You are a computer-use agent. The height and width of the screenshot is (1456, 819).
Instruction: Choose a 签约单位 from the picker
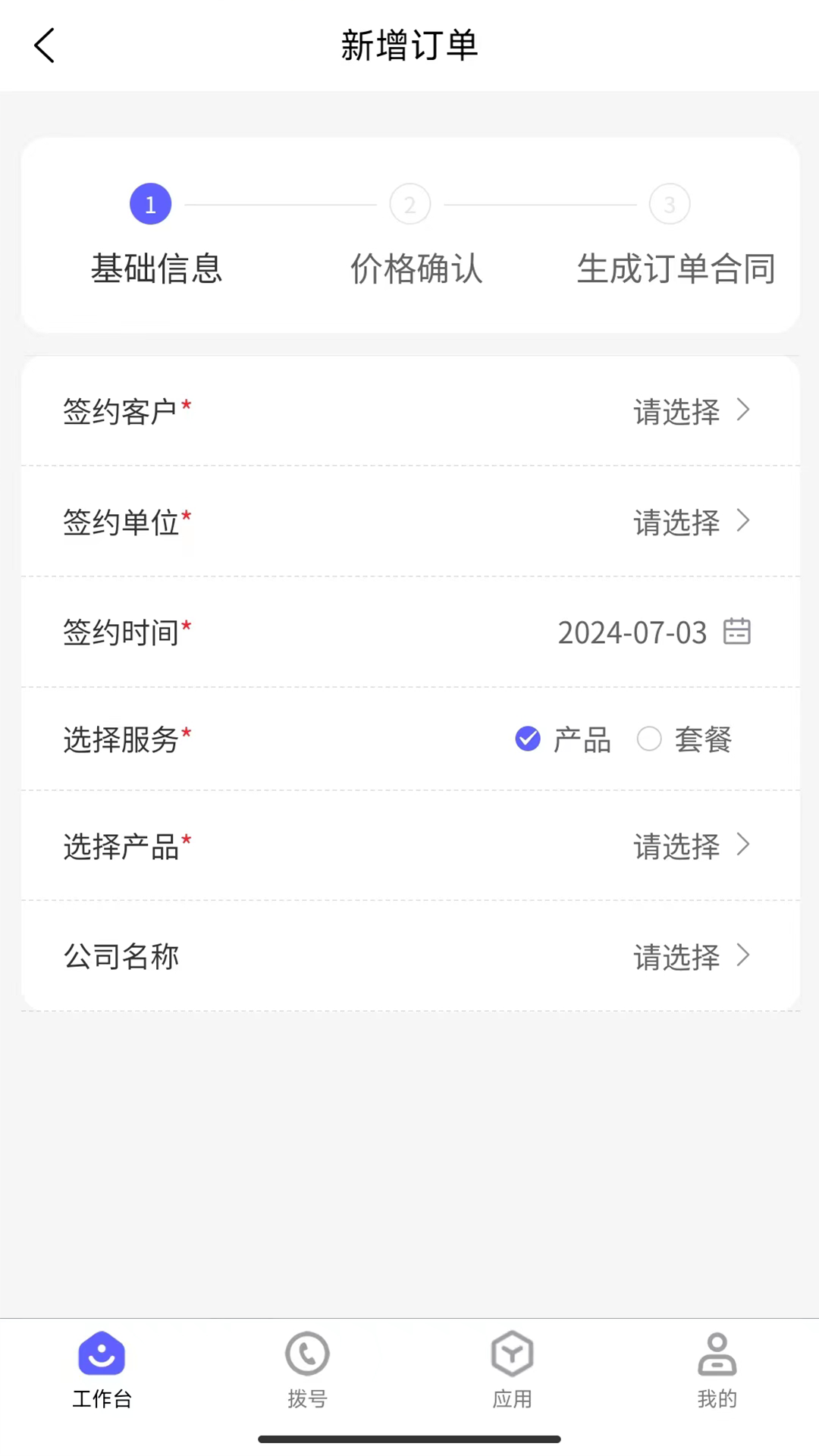[x=690, y=522]
